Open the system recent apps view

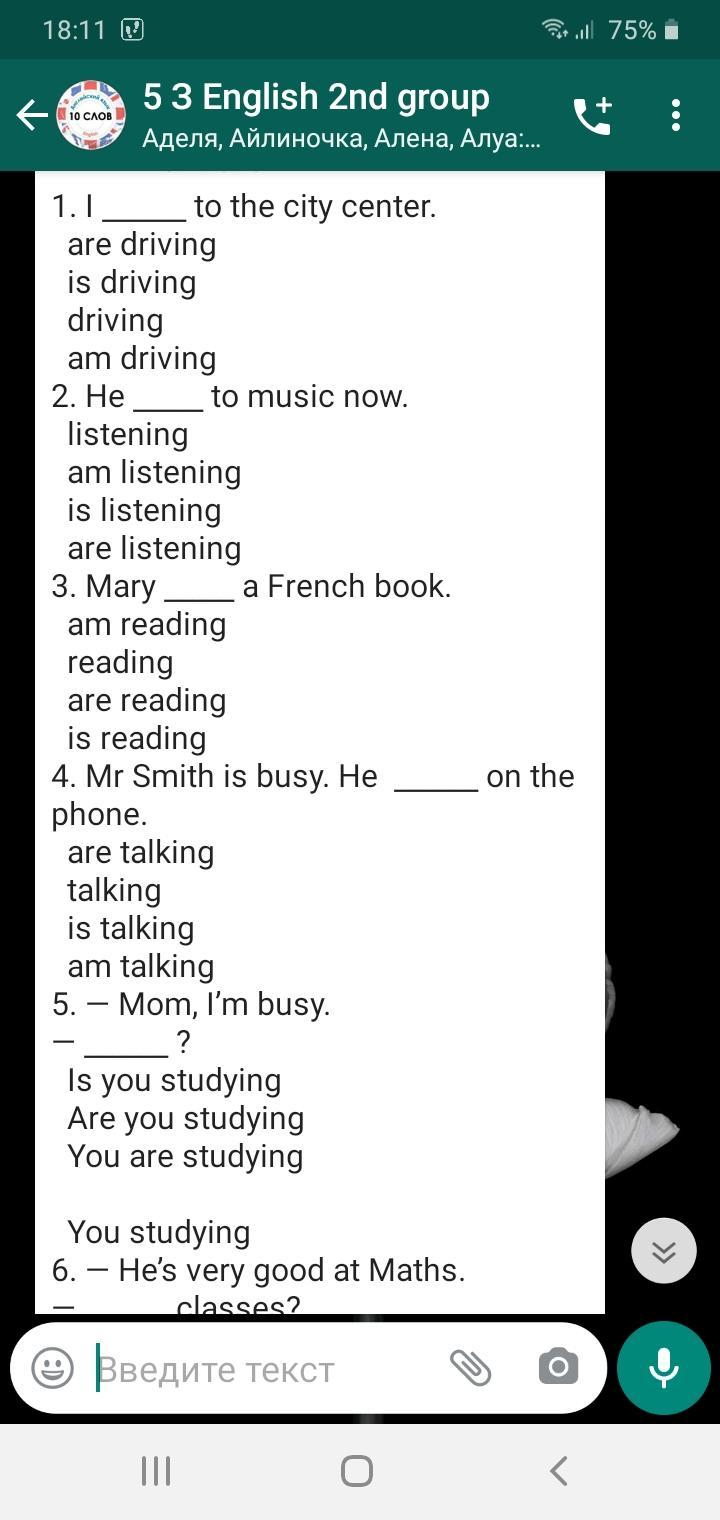[156, 1471]
